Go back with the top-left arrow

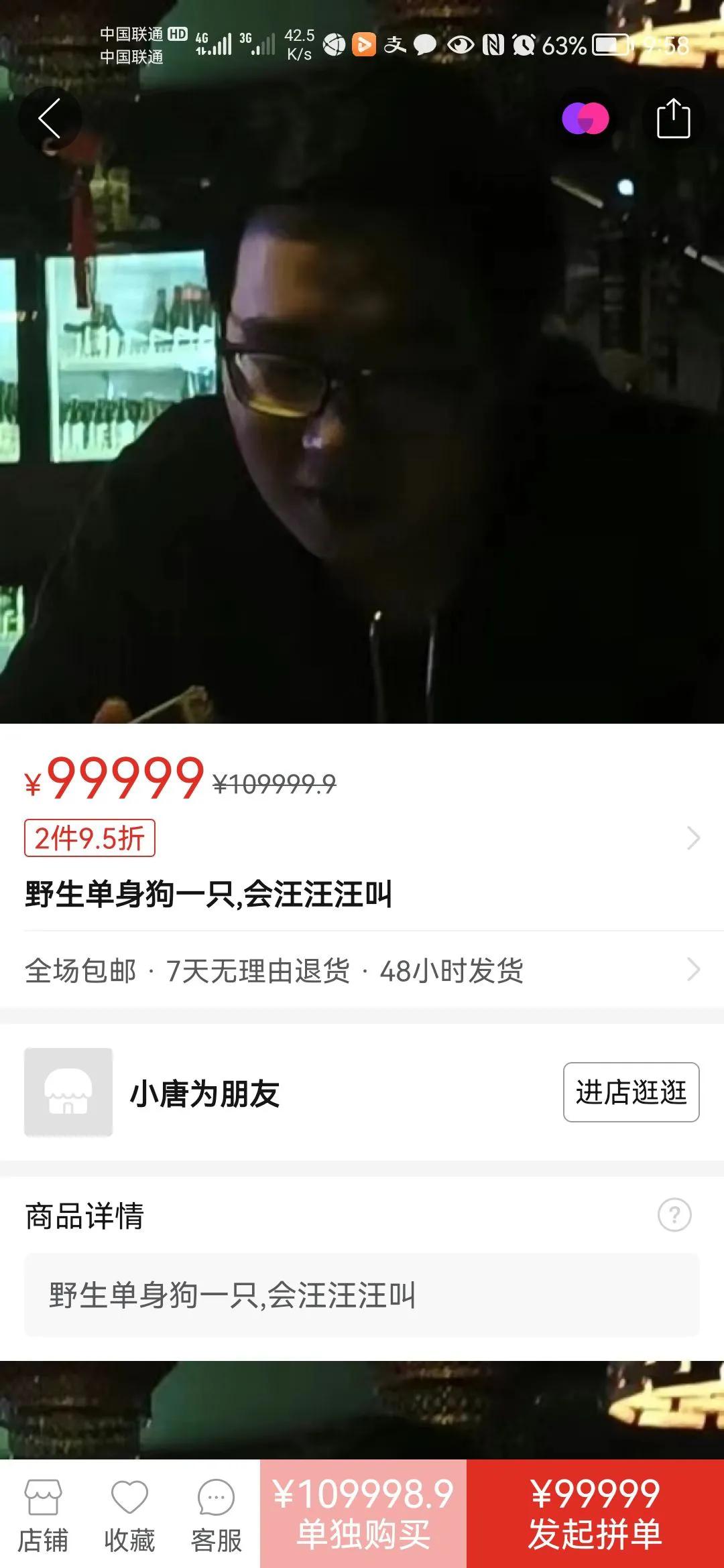50,119
